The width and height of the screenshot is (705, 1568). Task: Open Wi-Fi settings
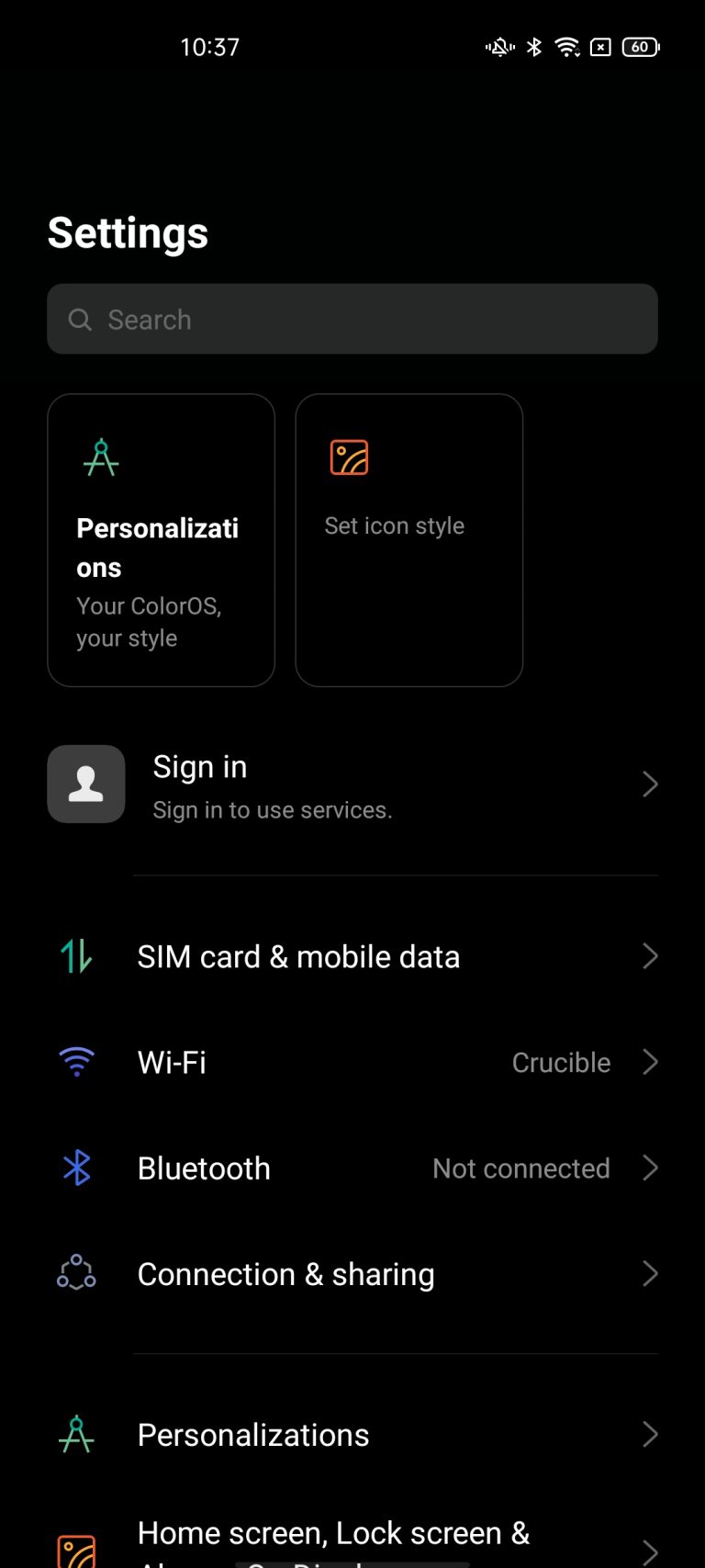(352, 1062)
